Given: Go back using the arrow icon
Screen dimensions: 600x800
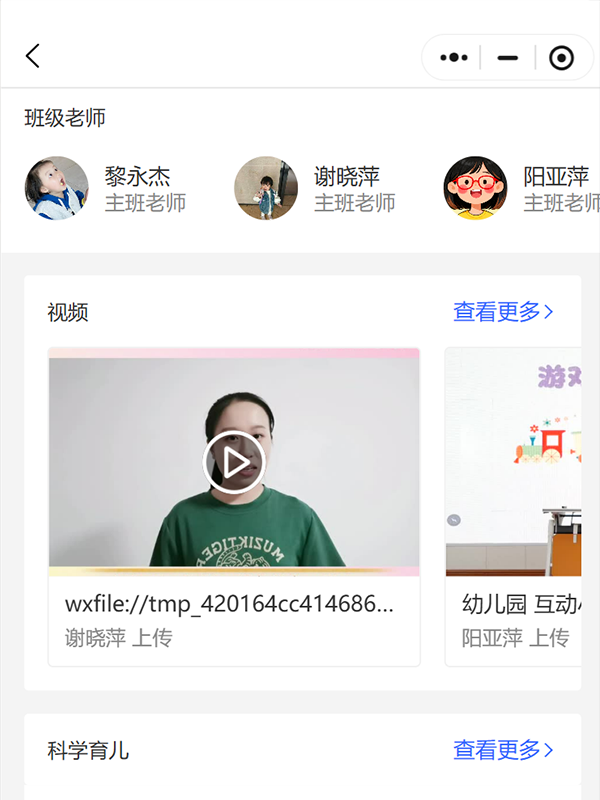Looking at the screenshot, I should coord(33,56).
